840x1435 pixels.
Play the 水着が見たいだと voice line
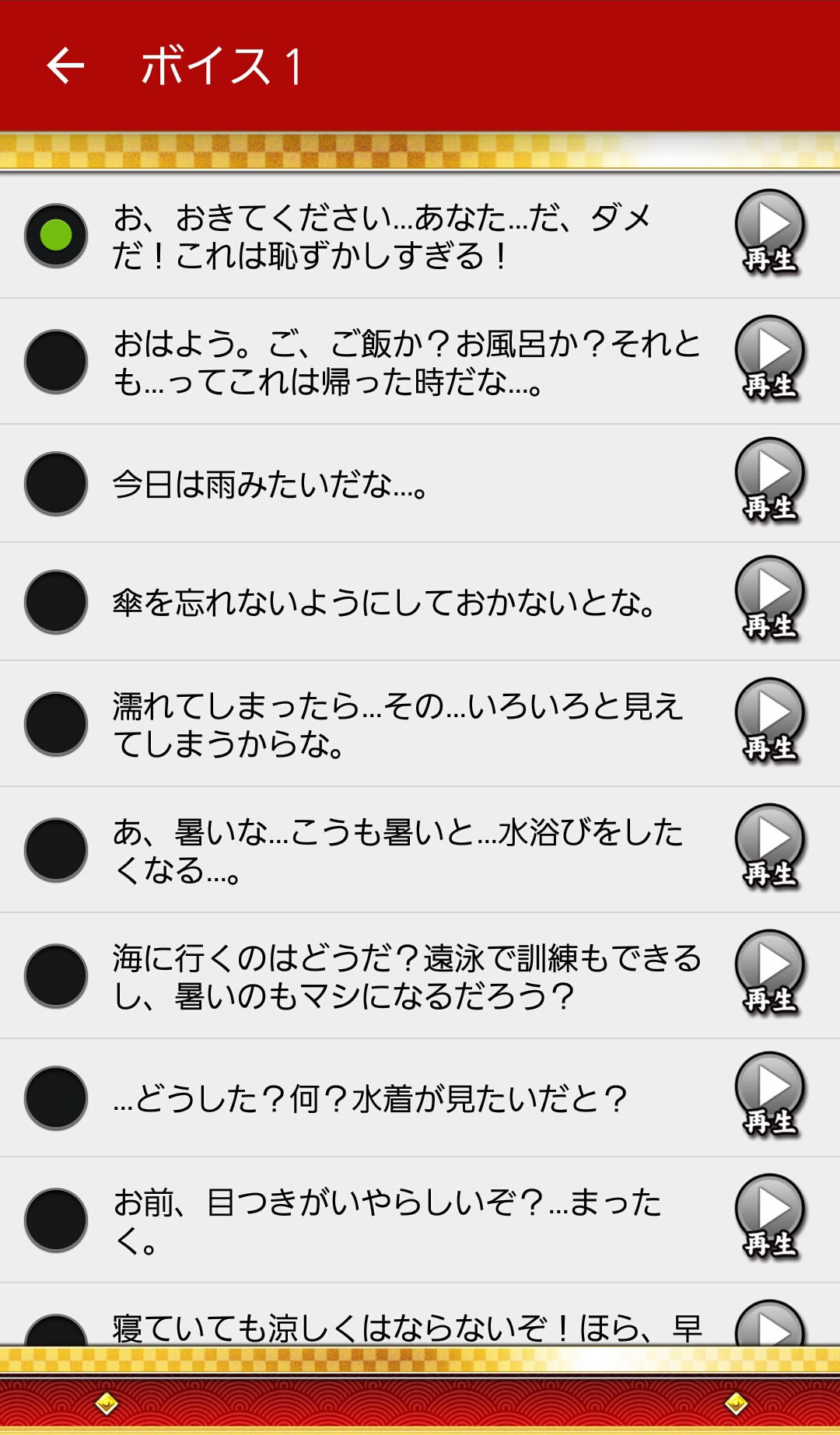[x=769, y=1094]
